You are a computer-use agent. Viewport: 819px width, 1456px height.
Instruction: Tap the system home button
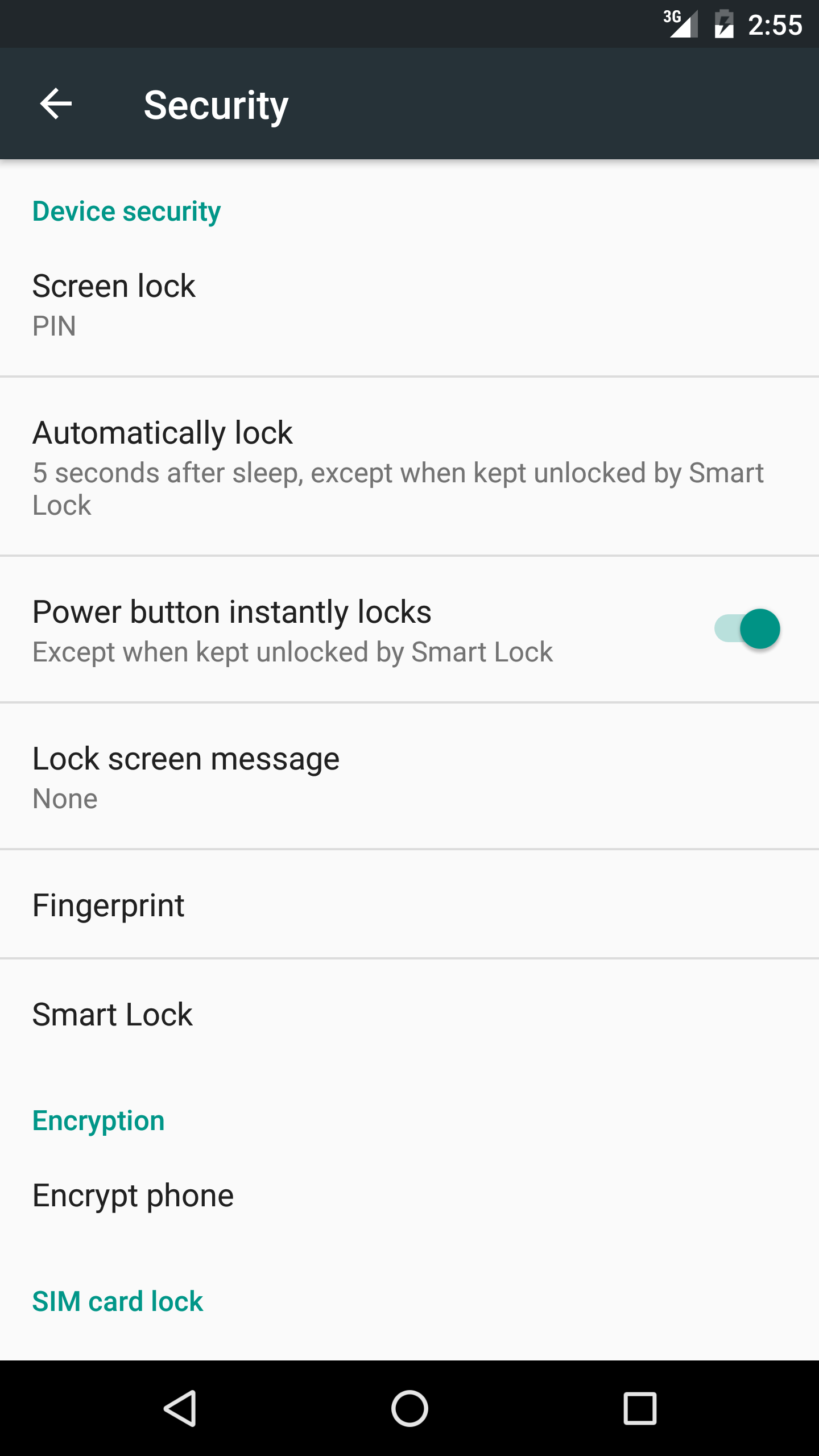(409, 1408)
